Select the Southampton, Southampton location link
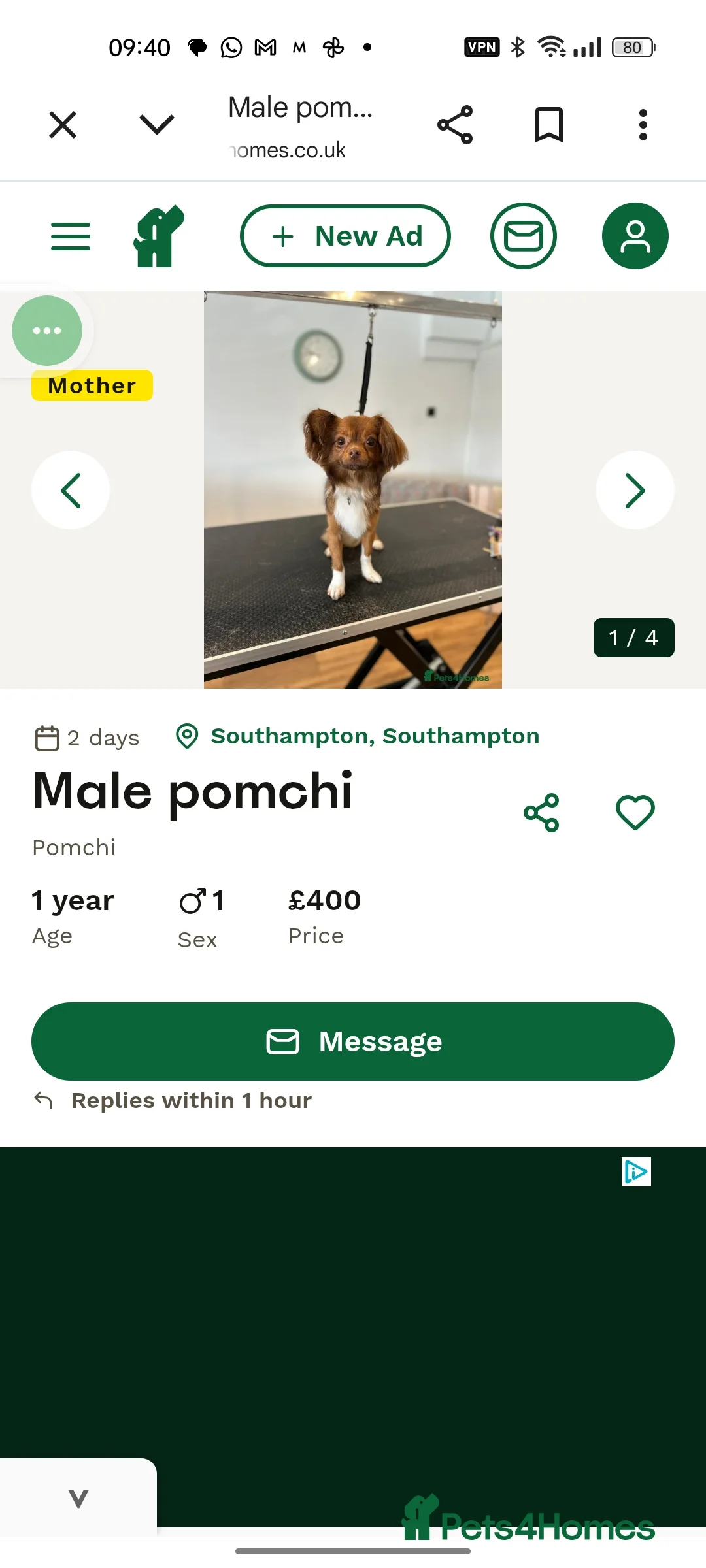This screenshot has height=1568, width=706. point(375,736)
